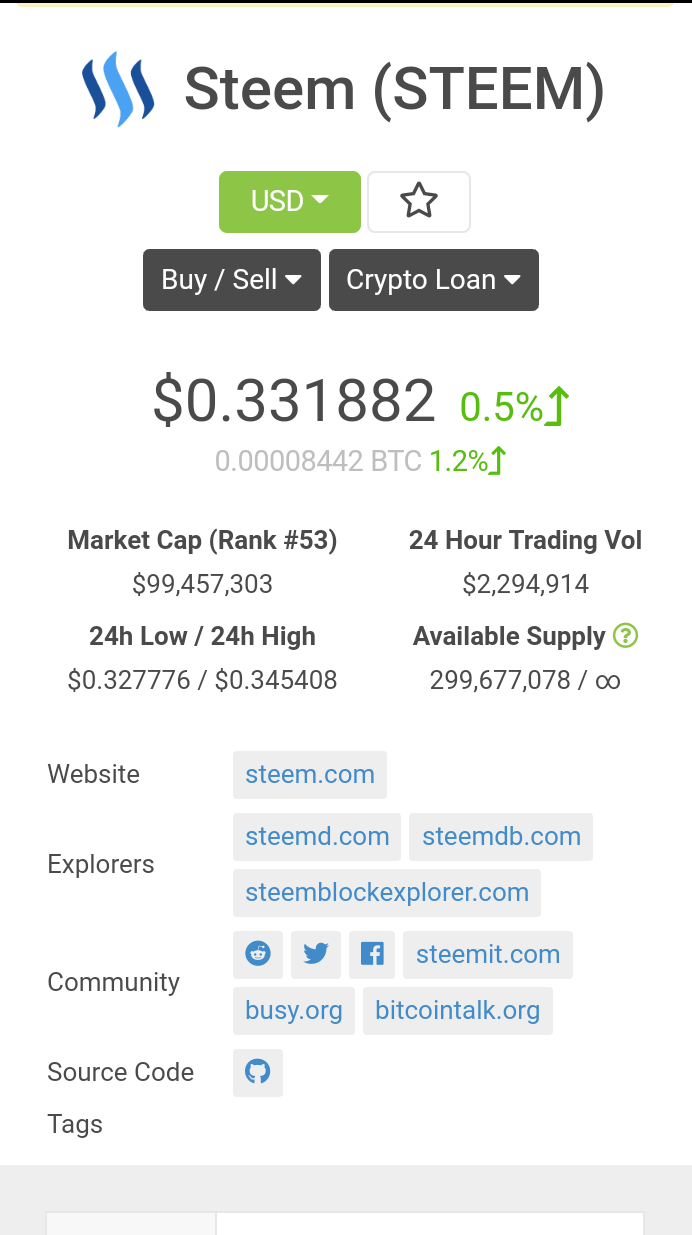Open the bitcointalk.org link
692x1235 pixels.
click(x=457, y=1011)
